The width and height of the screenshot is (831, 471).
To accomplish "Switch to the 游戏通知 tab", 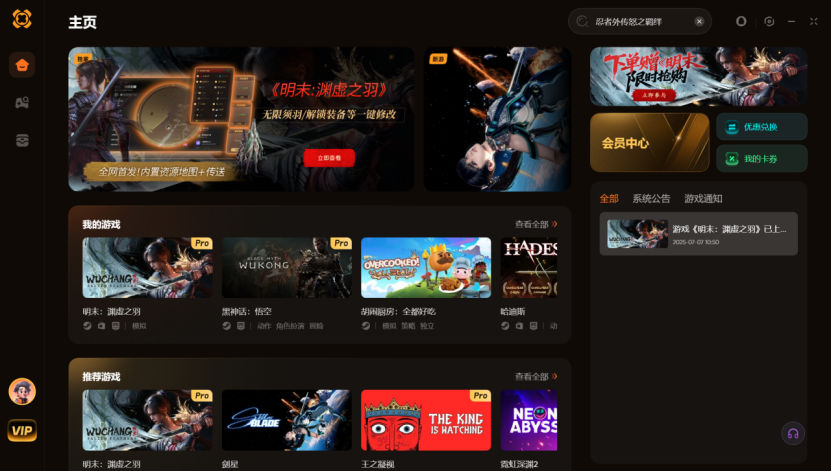I will click(x=703, y=198).
